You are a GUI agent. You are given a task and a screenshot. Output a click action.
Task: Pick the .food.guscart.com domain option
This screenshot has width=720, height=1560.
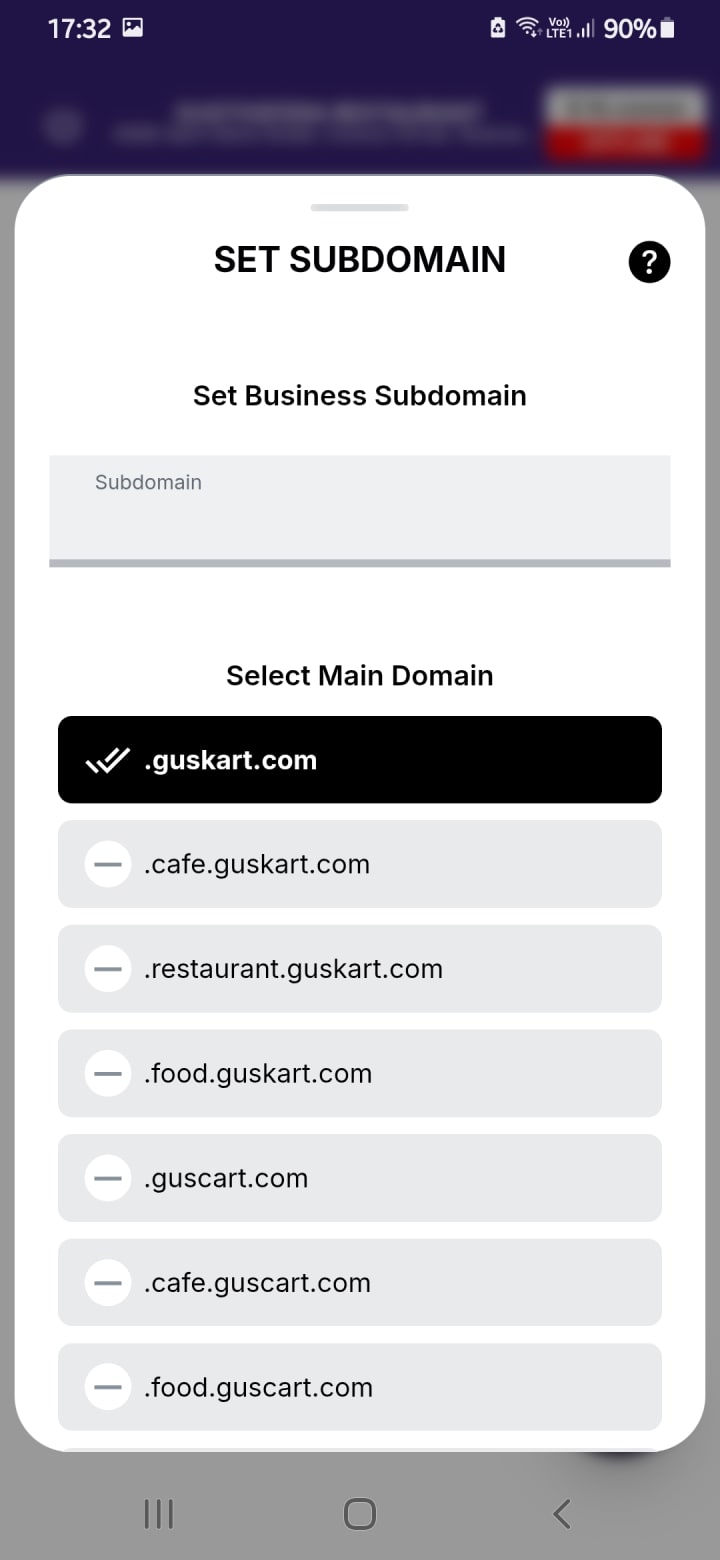point(360,1387)
